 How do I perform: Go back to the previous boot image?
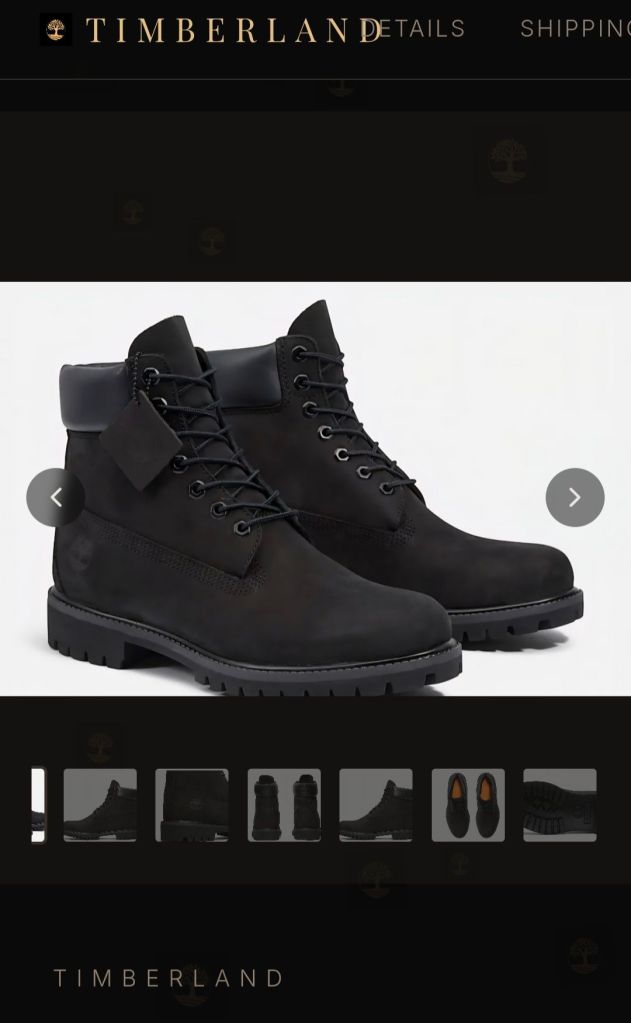55,497
